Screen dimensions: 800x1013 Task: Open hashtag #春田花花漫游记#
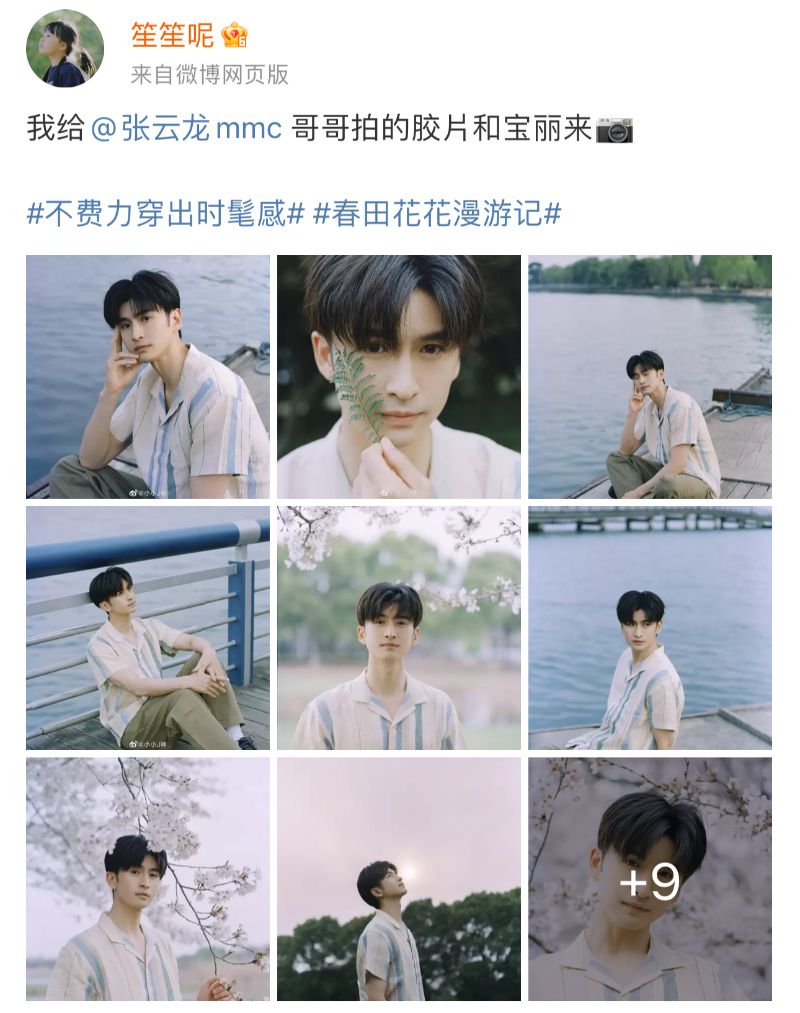click(437, 214)
